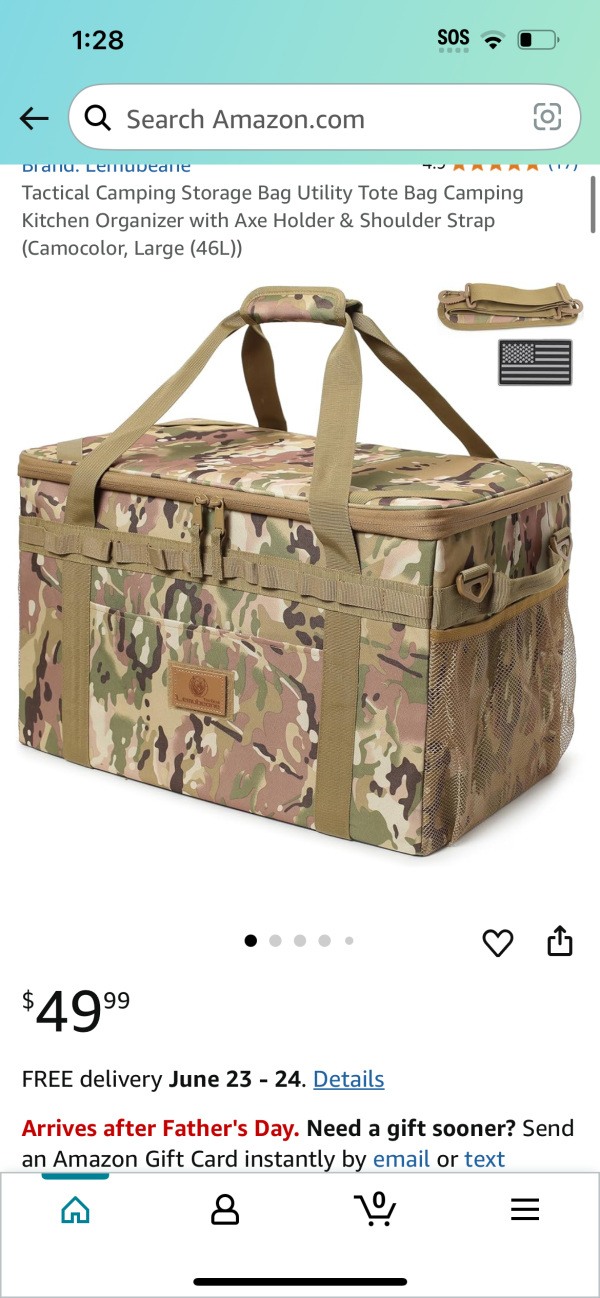This screenshot has width=600, height=1298.
Task: Send a gift card by text
Action: click(484, 1159)
